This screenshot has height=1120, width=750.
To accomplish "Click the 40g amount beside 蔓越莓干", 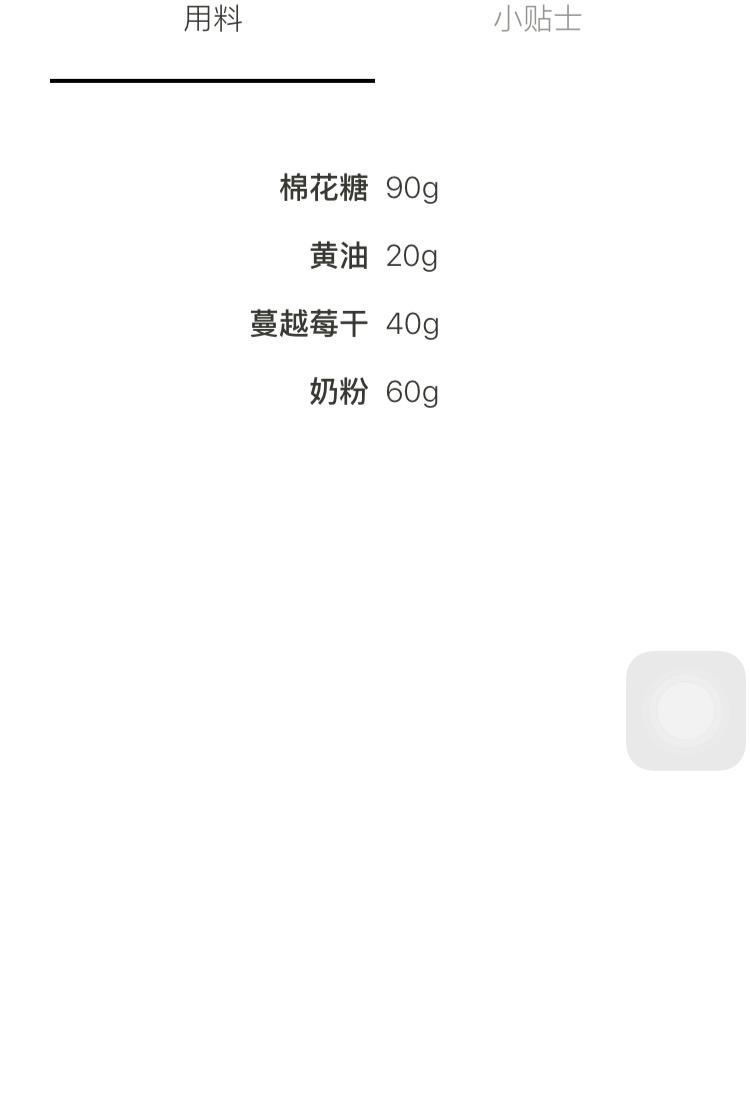I will [412, 323].
